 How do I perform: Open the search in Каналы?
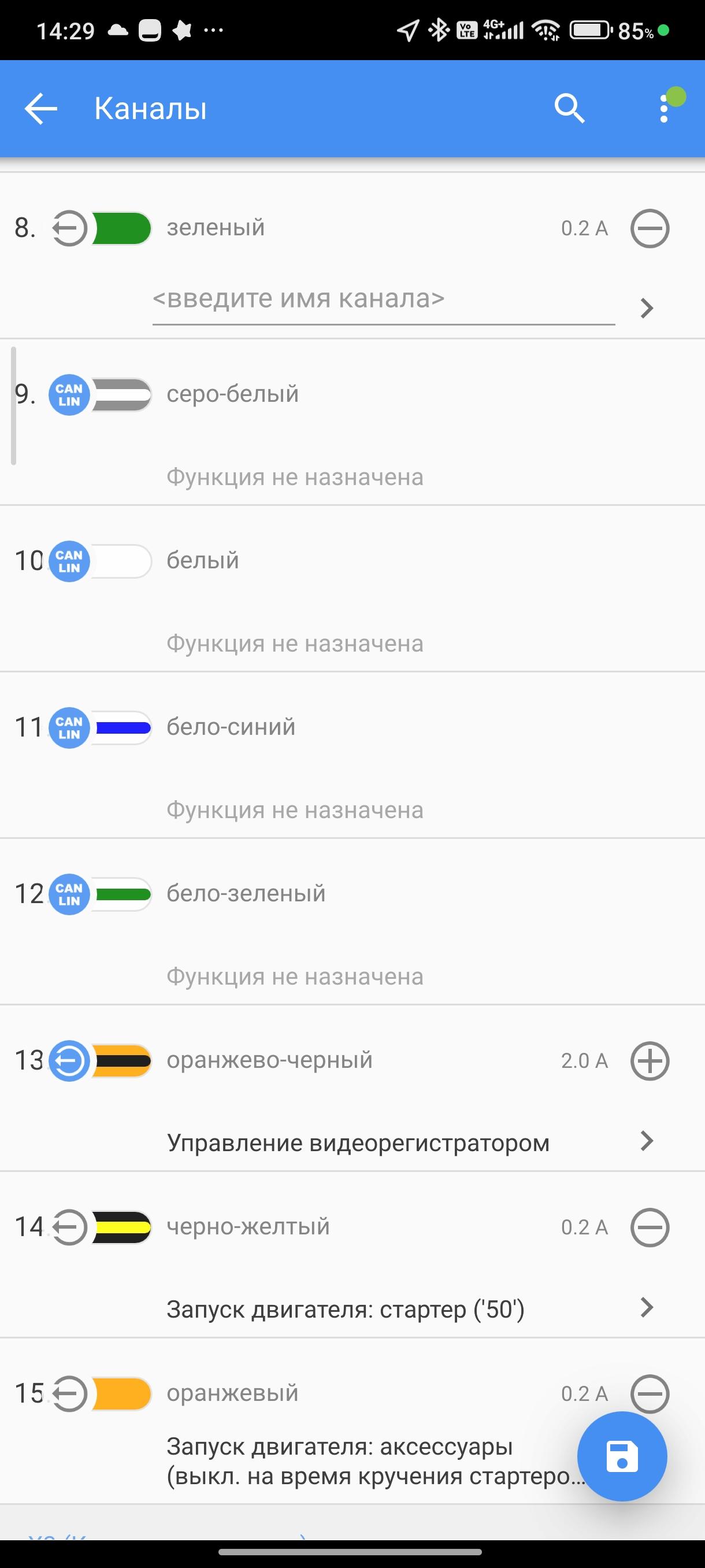pos(569,109)
